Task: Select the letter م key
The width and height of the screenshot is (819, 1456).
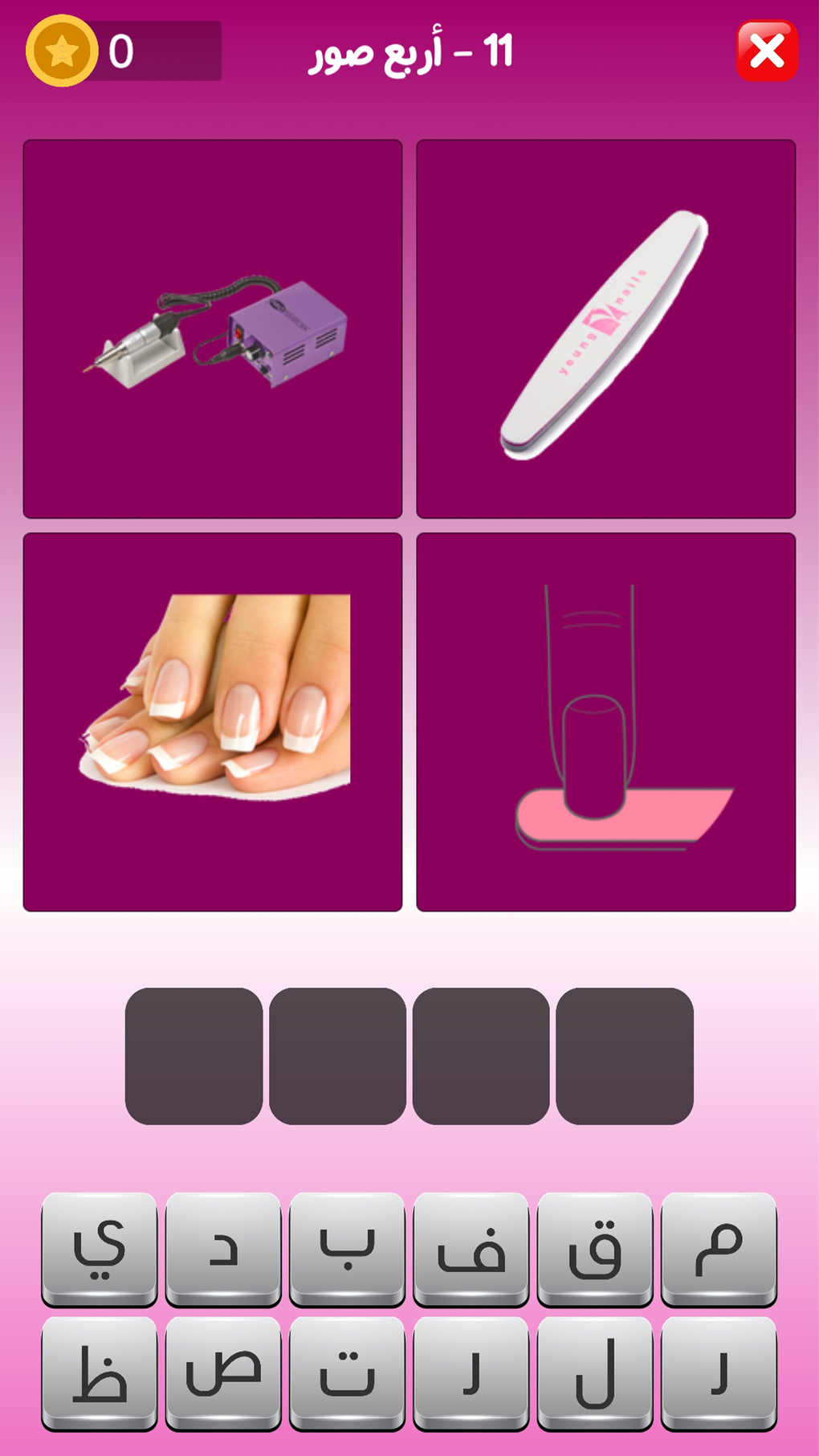Action: click(719, 1247)
